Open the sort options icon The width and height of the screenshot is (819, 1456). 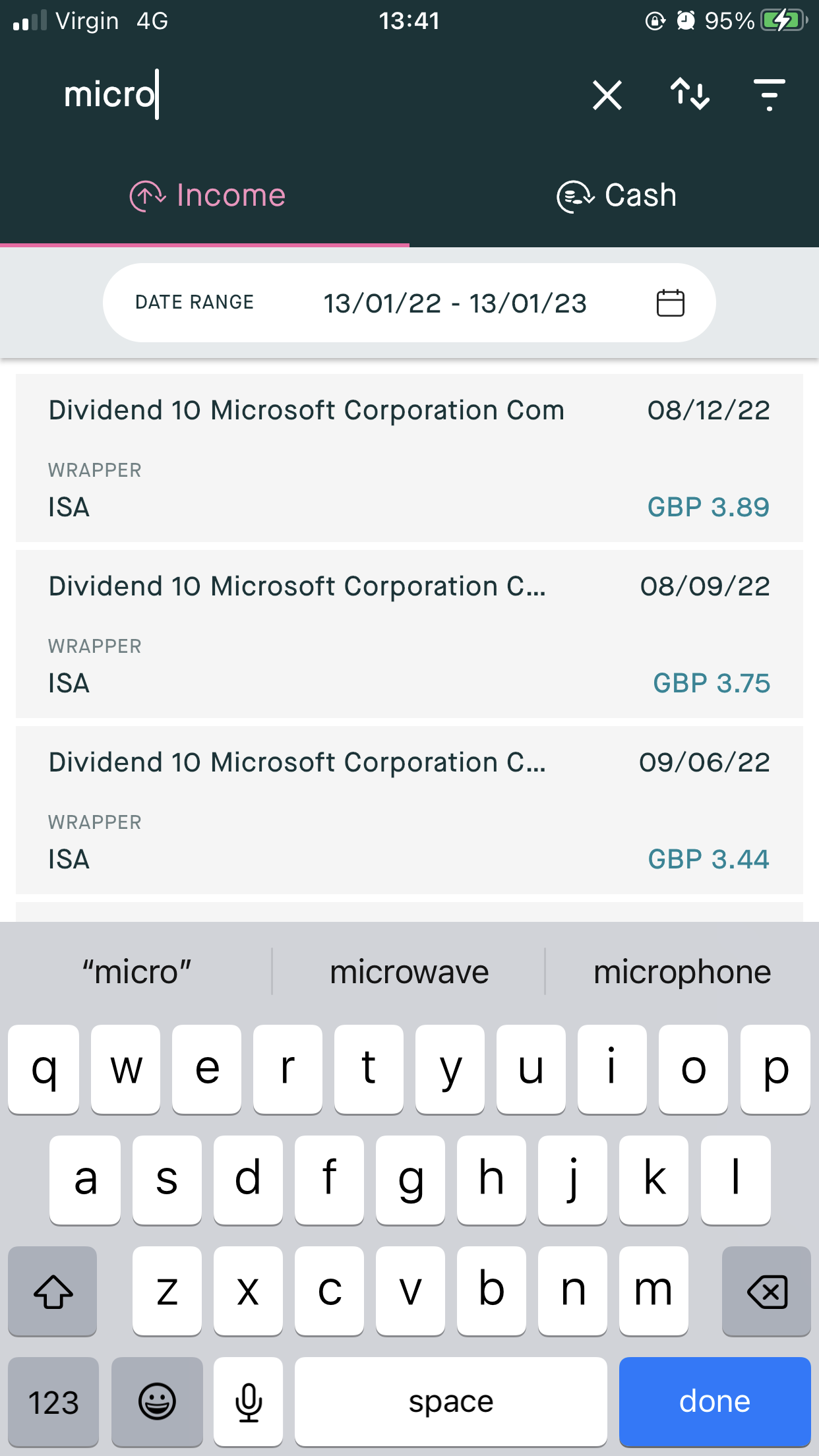tap(690, 96)
